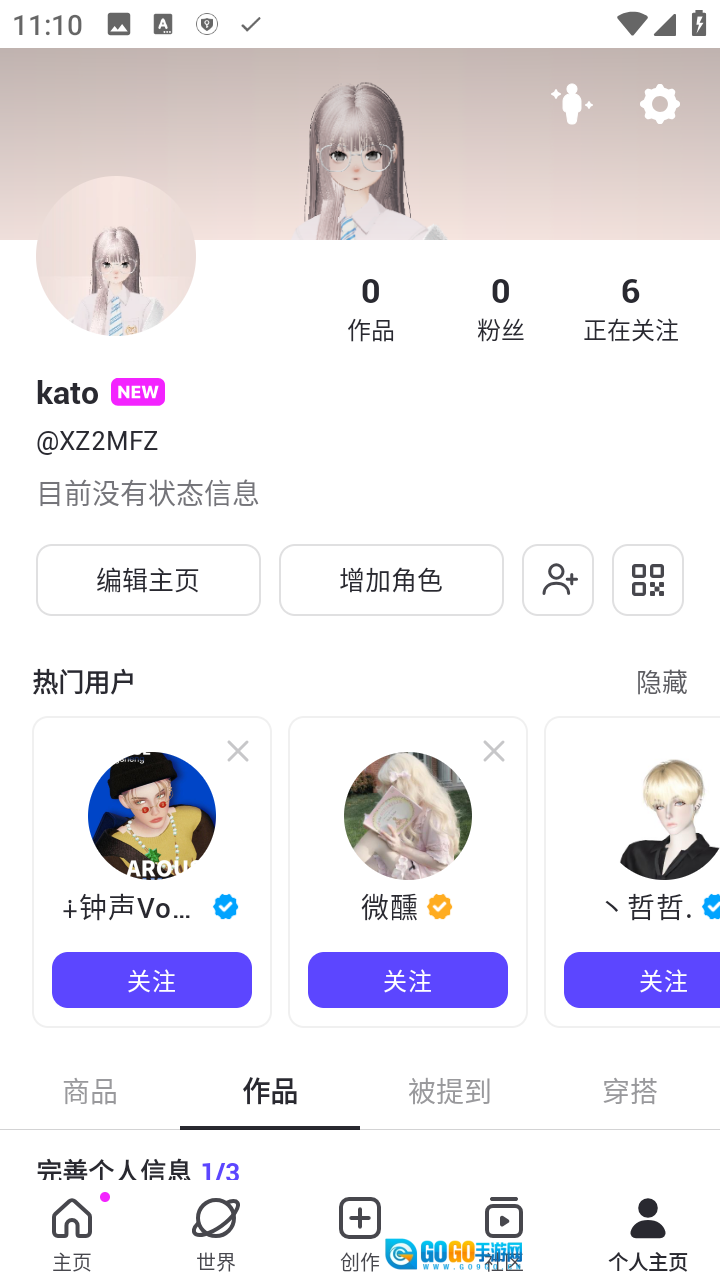Hide the 热门用户 section via 隐藏
This screenshot has width=720, height=1280.
pos(662,682)
